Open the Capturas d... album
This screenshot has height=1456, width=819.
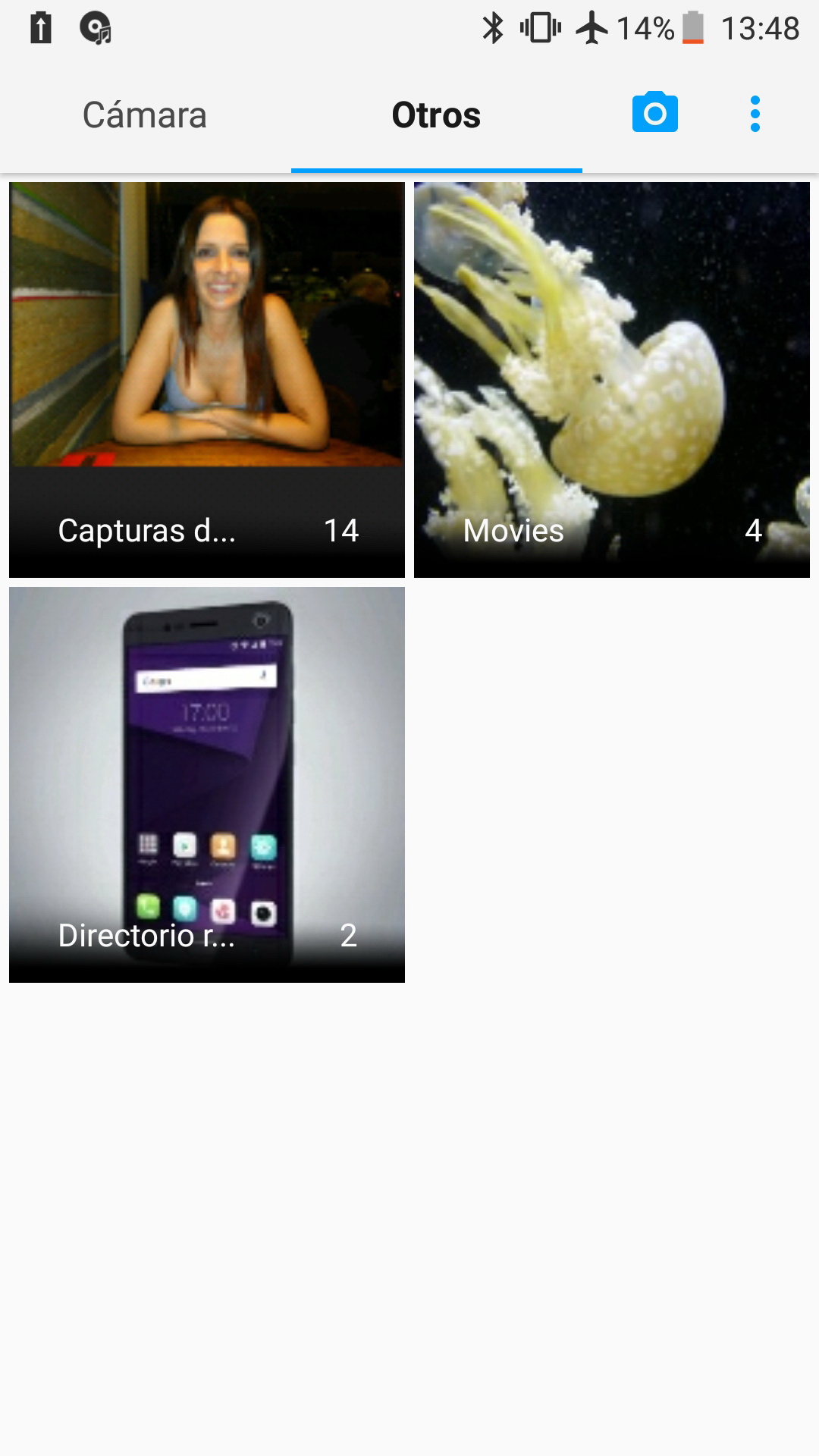pos(207,379)
